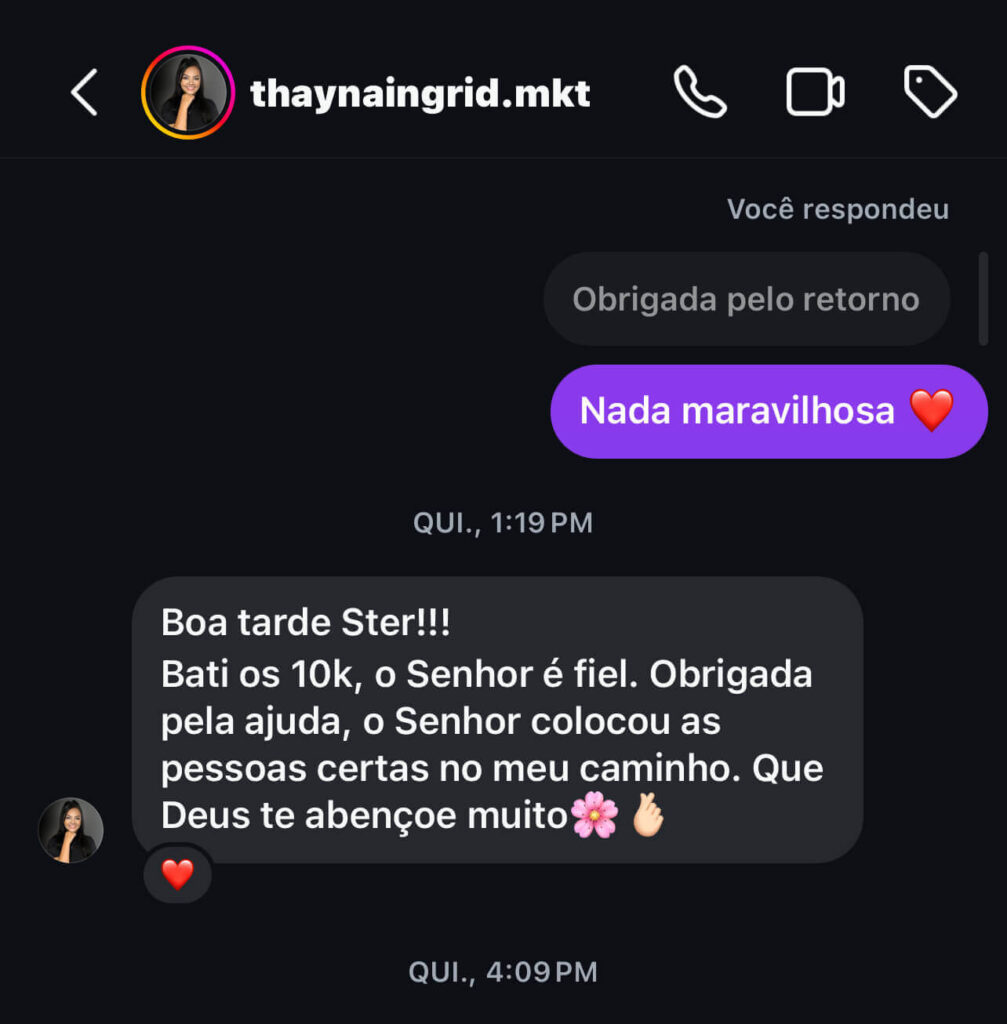Start a video call with thaynaingrid.mkt

[815, 91]
